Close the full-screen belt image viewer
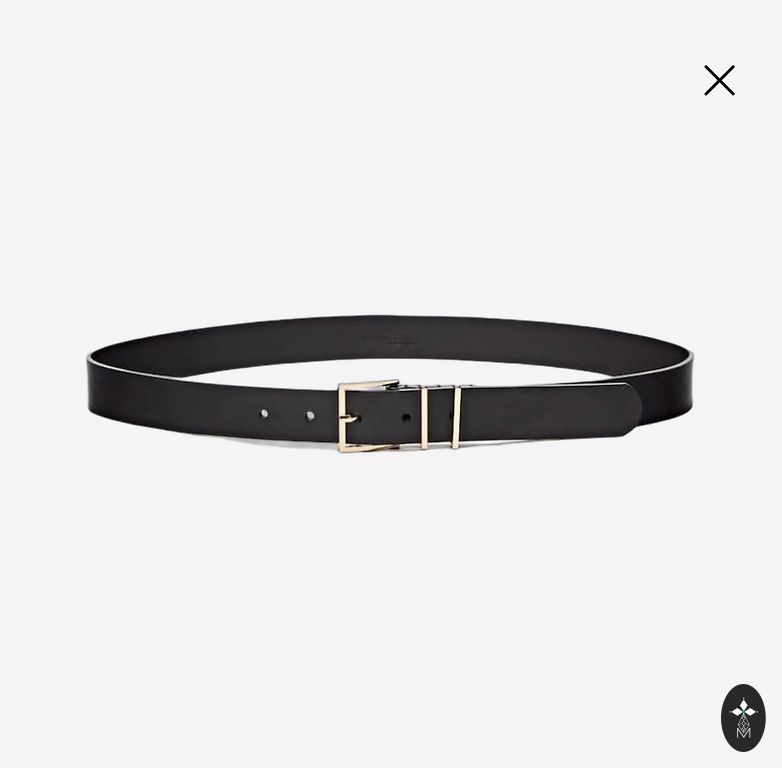782x768 pixels. click(x=719, y=80)
